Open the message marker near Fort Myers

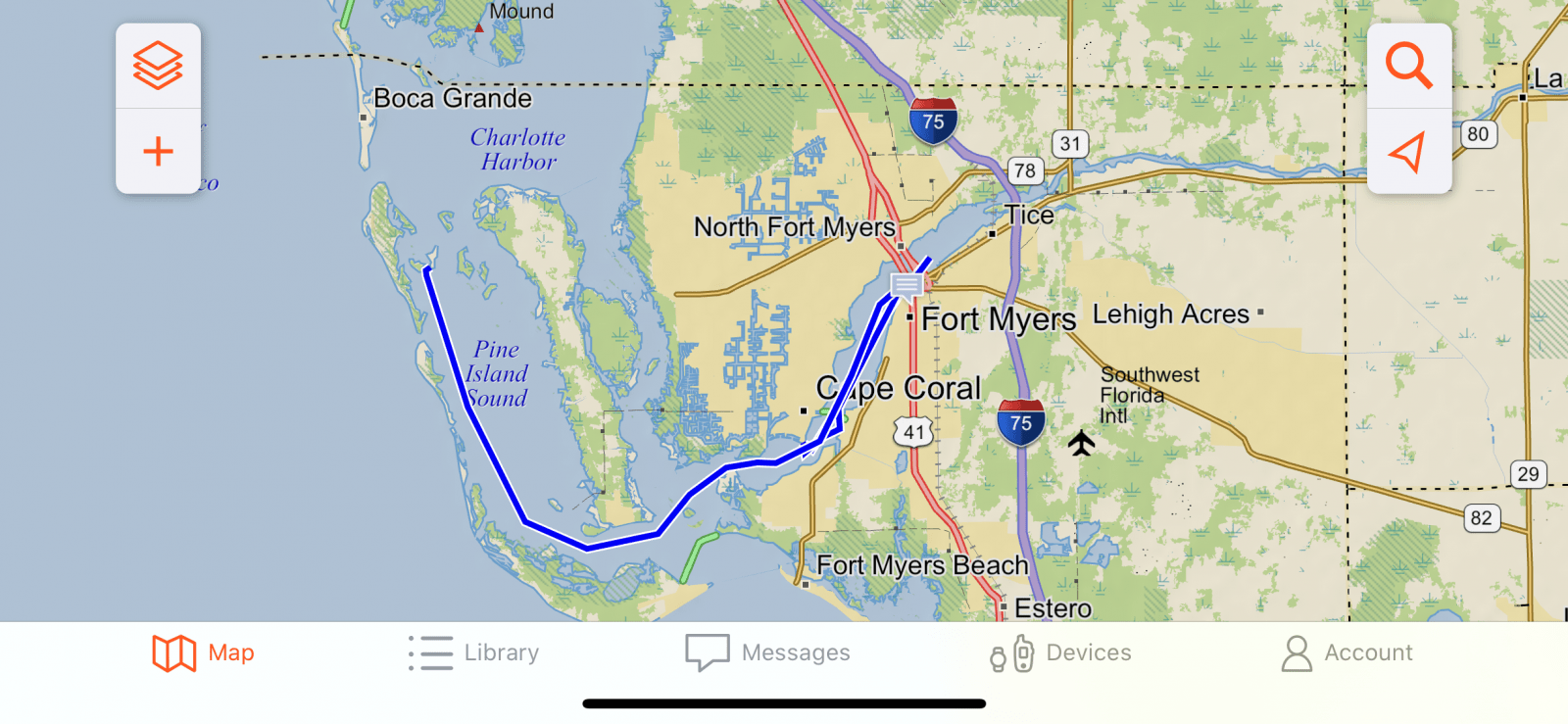[906, 285]
